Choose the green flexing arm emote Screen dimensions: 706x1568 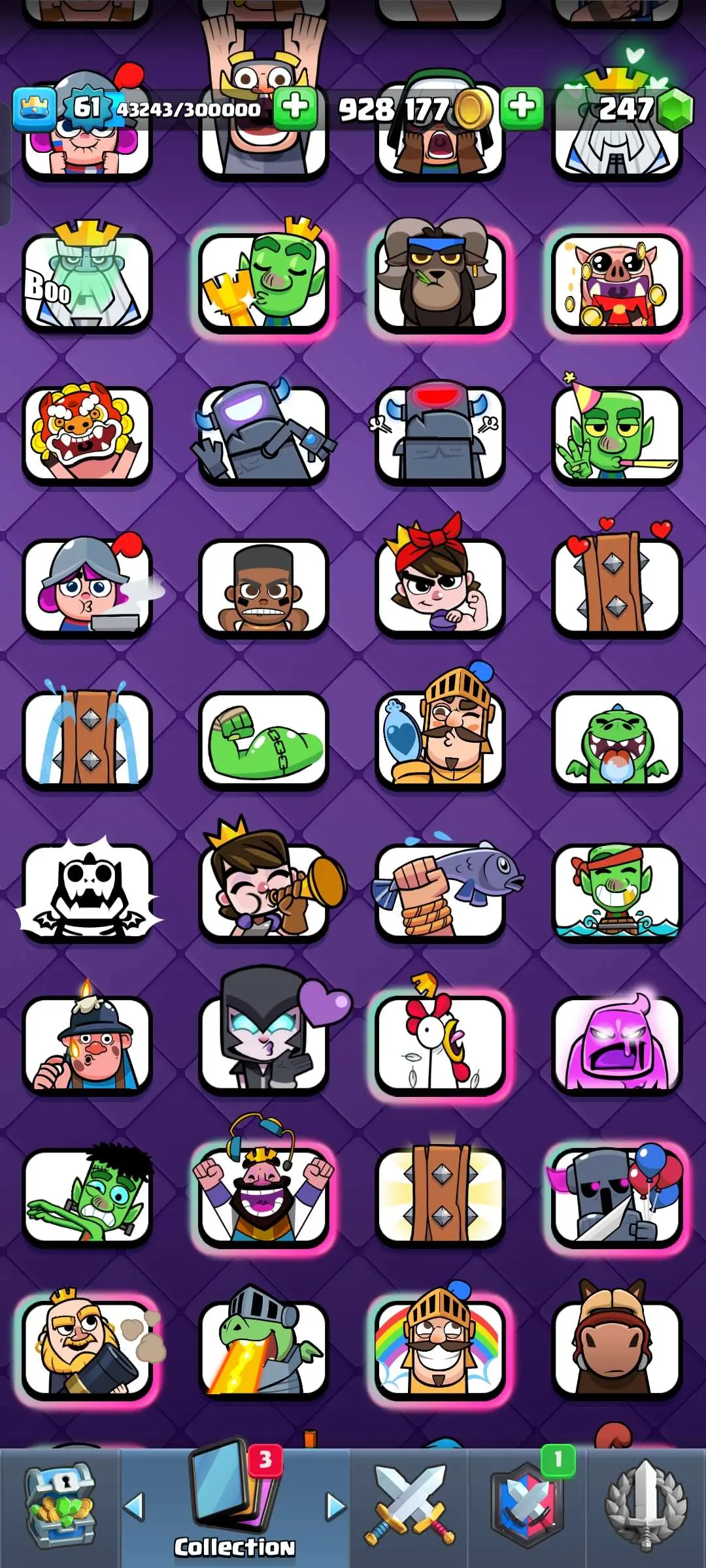coord(263,740)
